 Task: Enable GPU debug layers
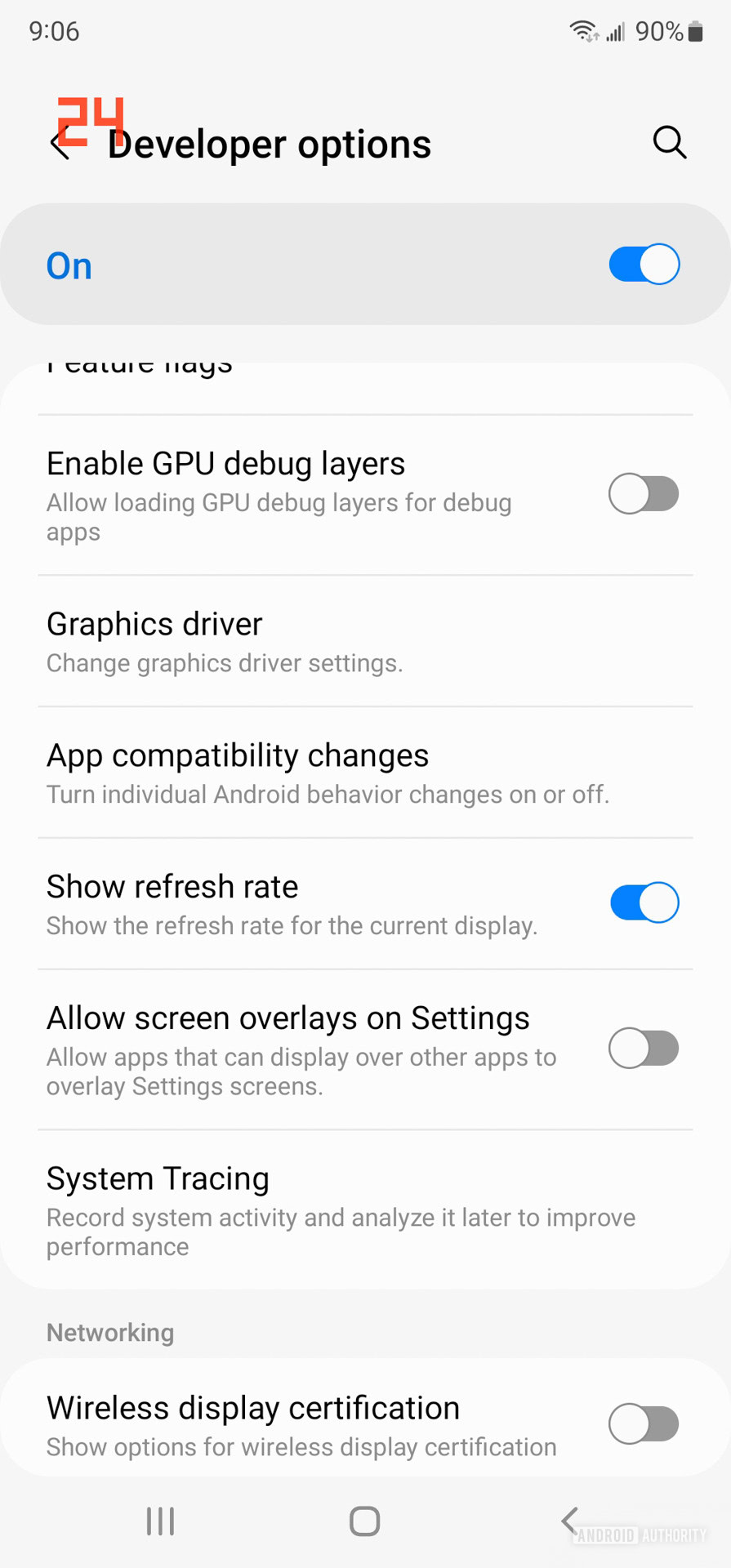pos(644,494)
